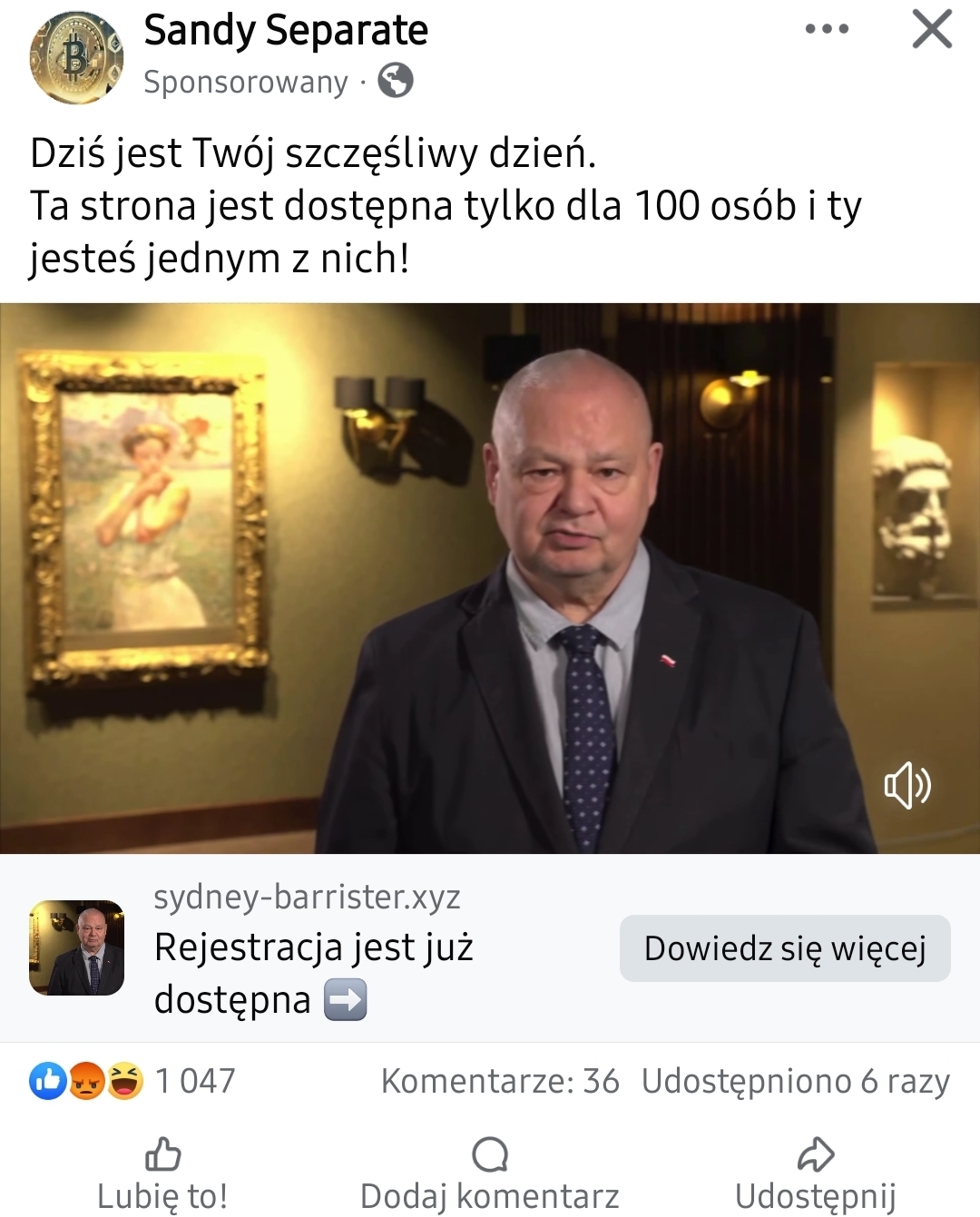Screen dimensions: 980x1217
Task: Like the post with Lubię to!
Action: [x=162, y=1174]
